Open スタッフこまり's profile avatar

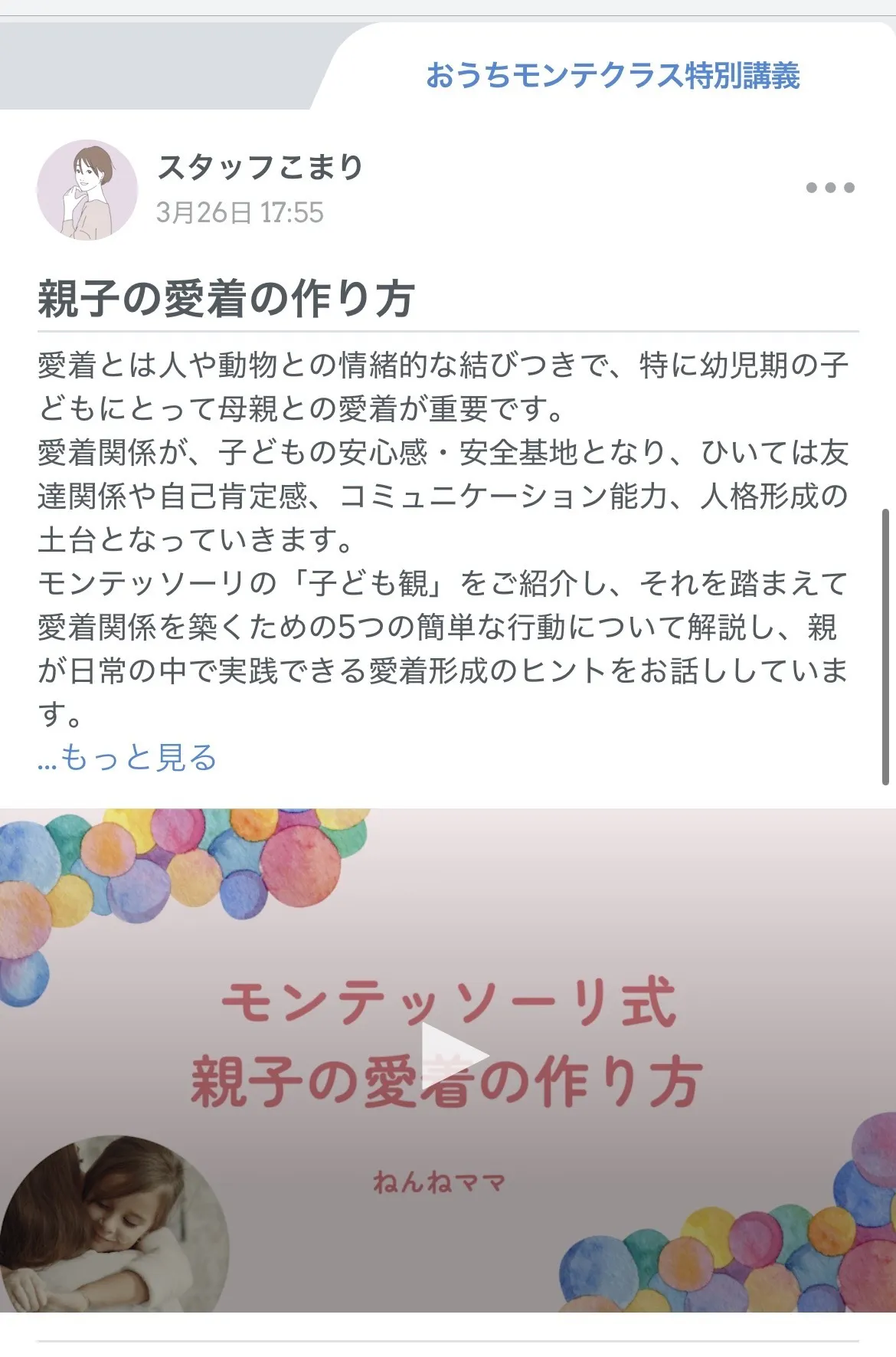click(87, 190)
